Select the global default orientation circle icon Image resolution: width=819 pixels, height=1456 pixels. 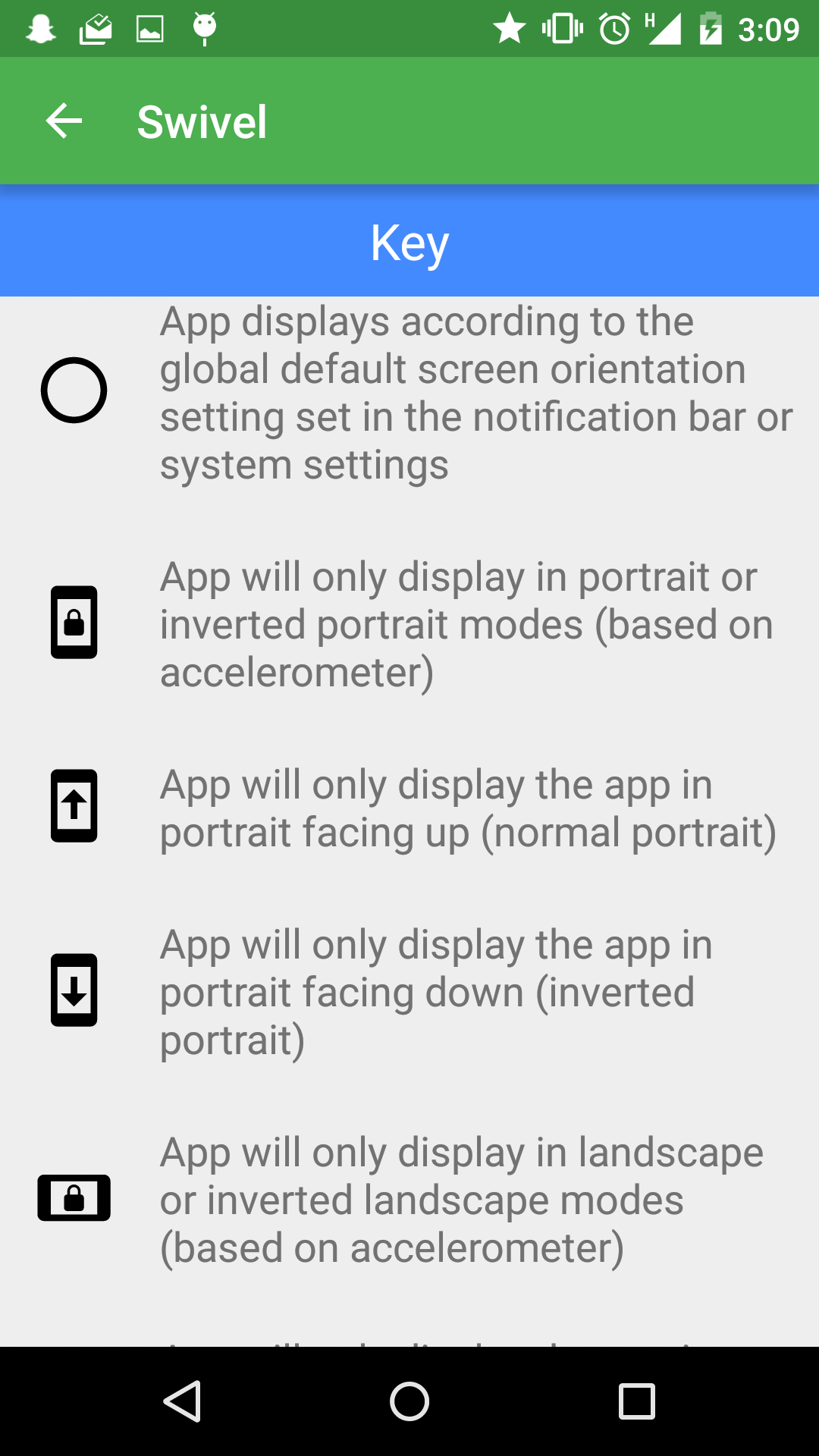[x=74, y=389]
